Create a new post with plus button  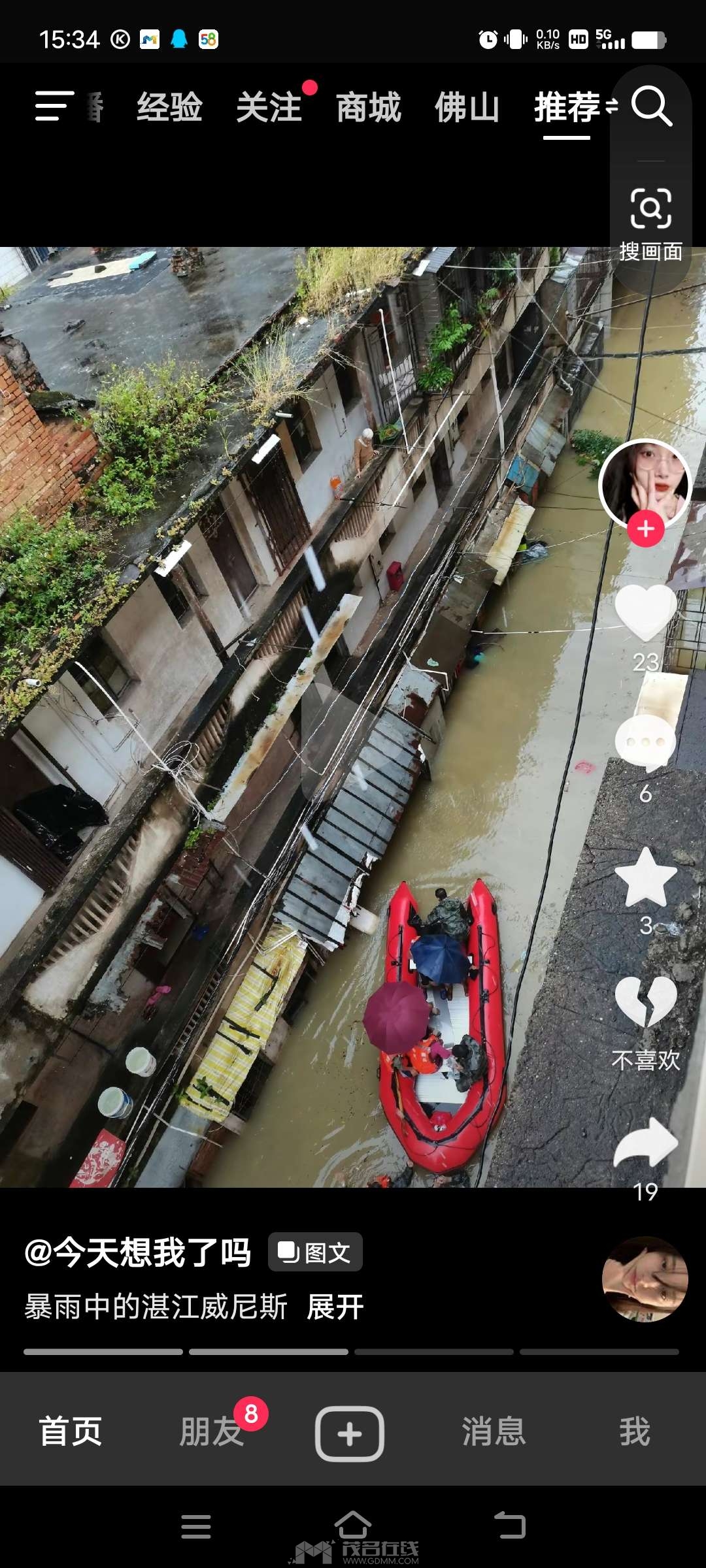pos(350,1433)
